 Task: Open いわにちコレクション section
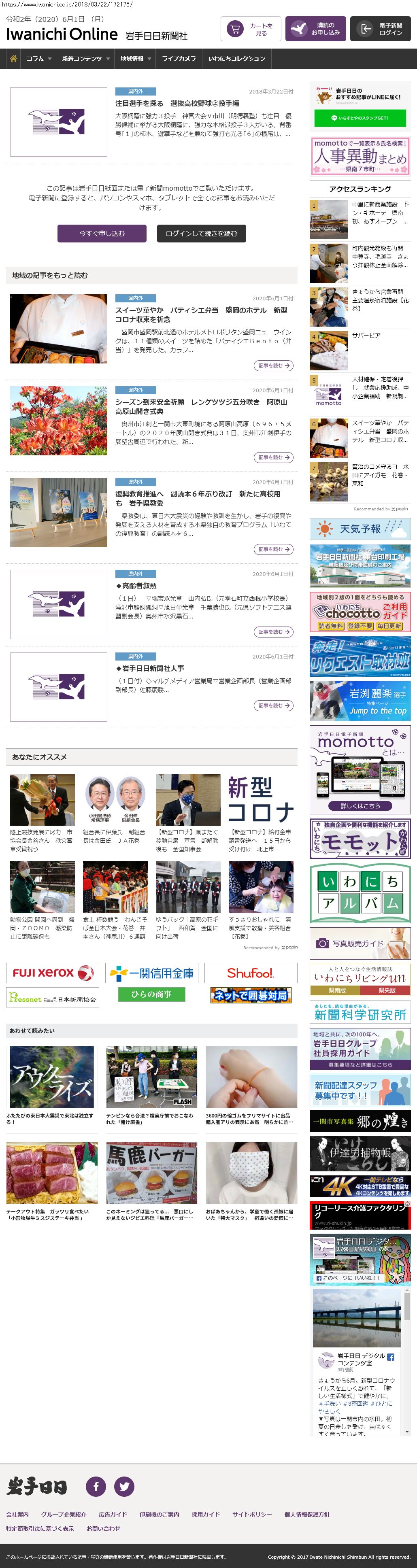click(x=236, y=59)
